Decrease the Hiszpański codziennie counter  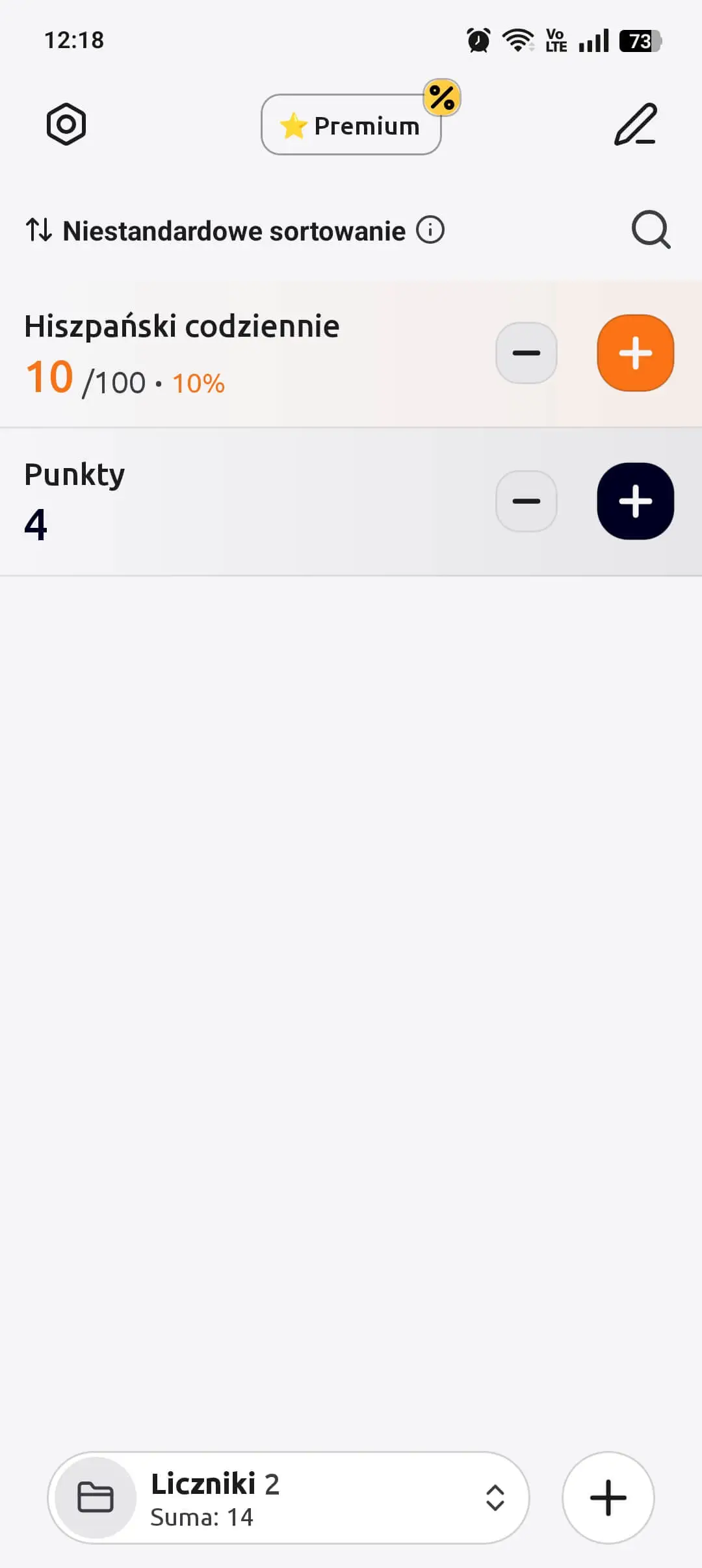526,353
